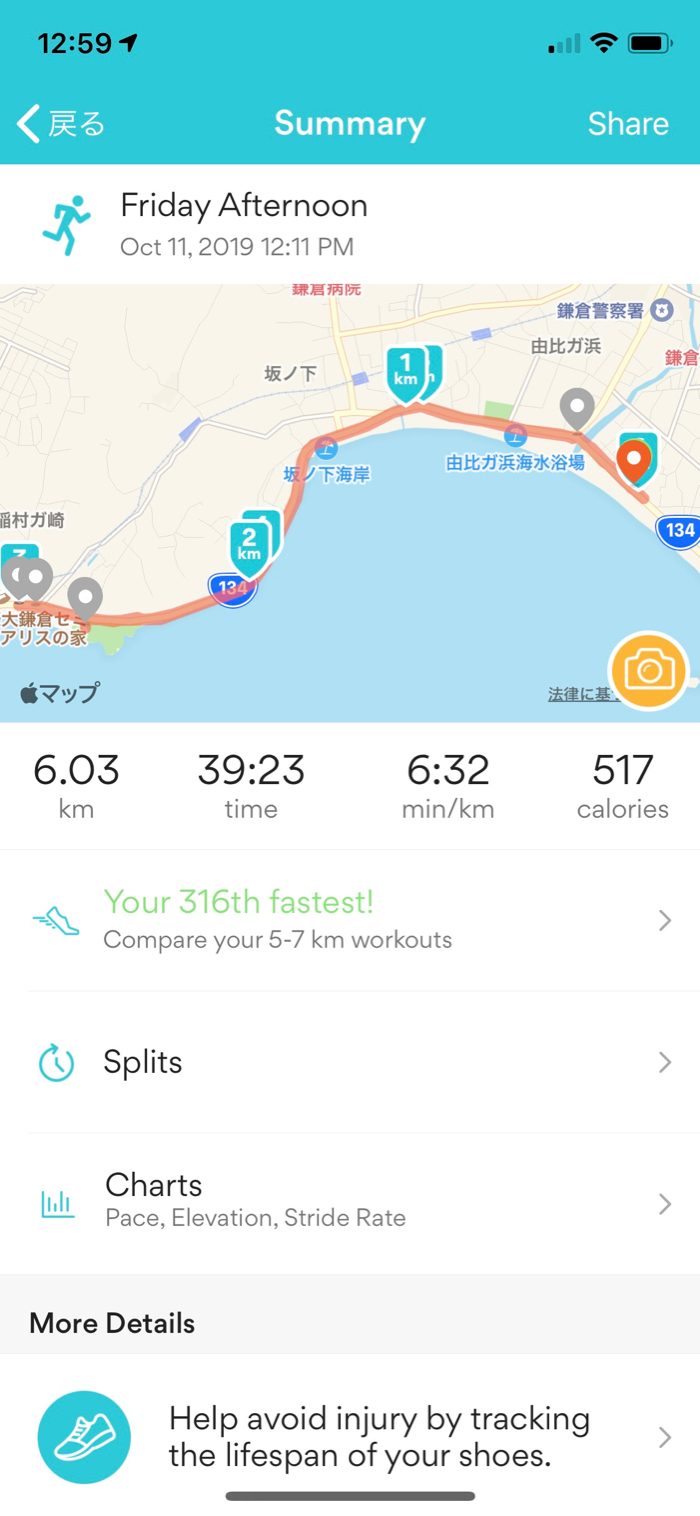Viewport: 700px width, 1516px height.
Task: Open the Splits details
Action: [350, 1062]
